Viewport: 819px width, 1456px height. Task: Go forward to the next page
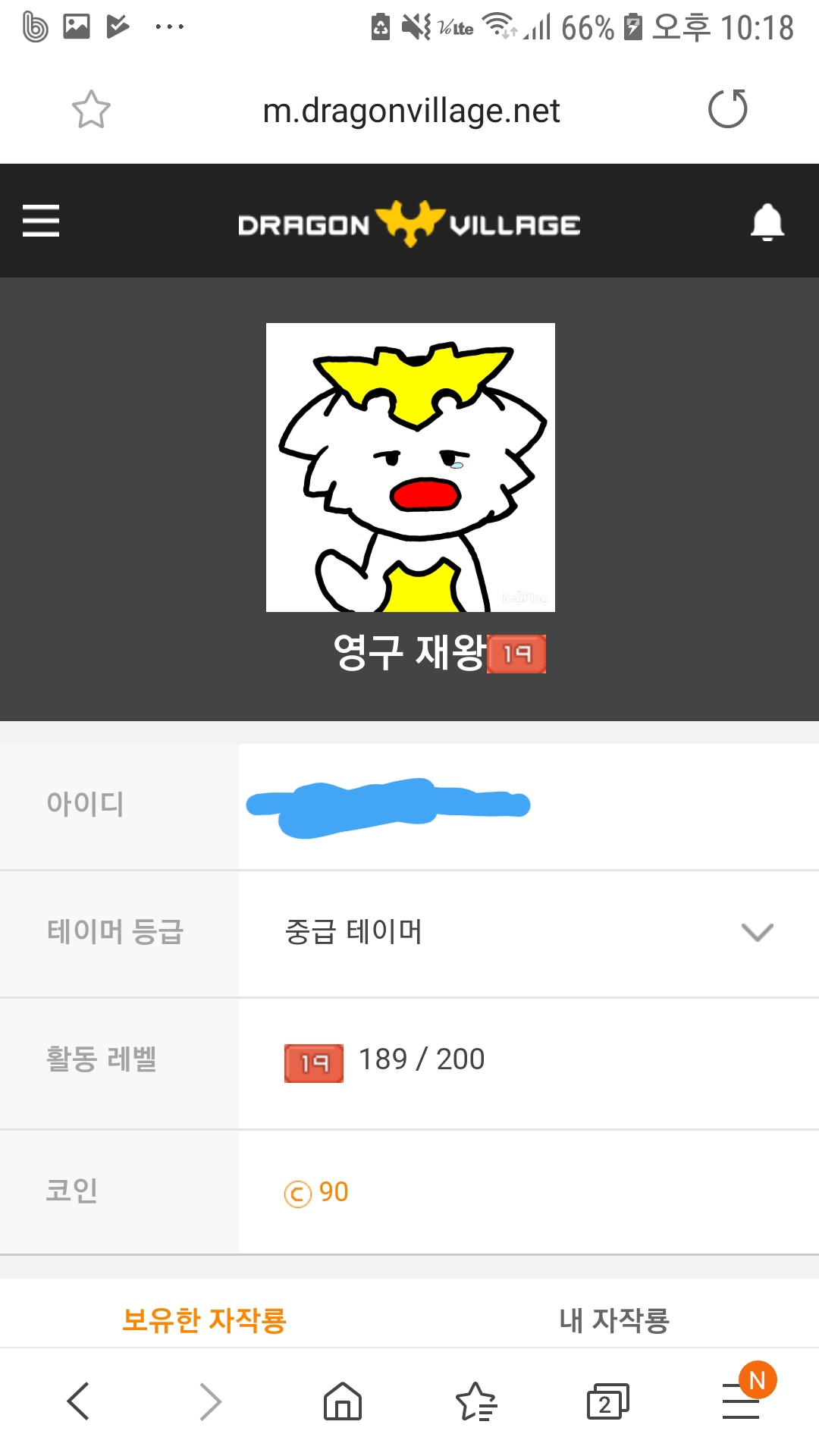pos(210,1401)
